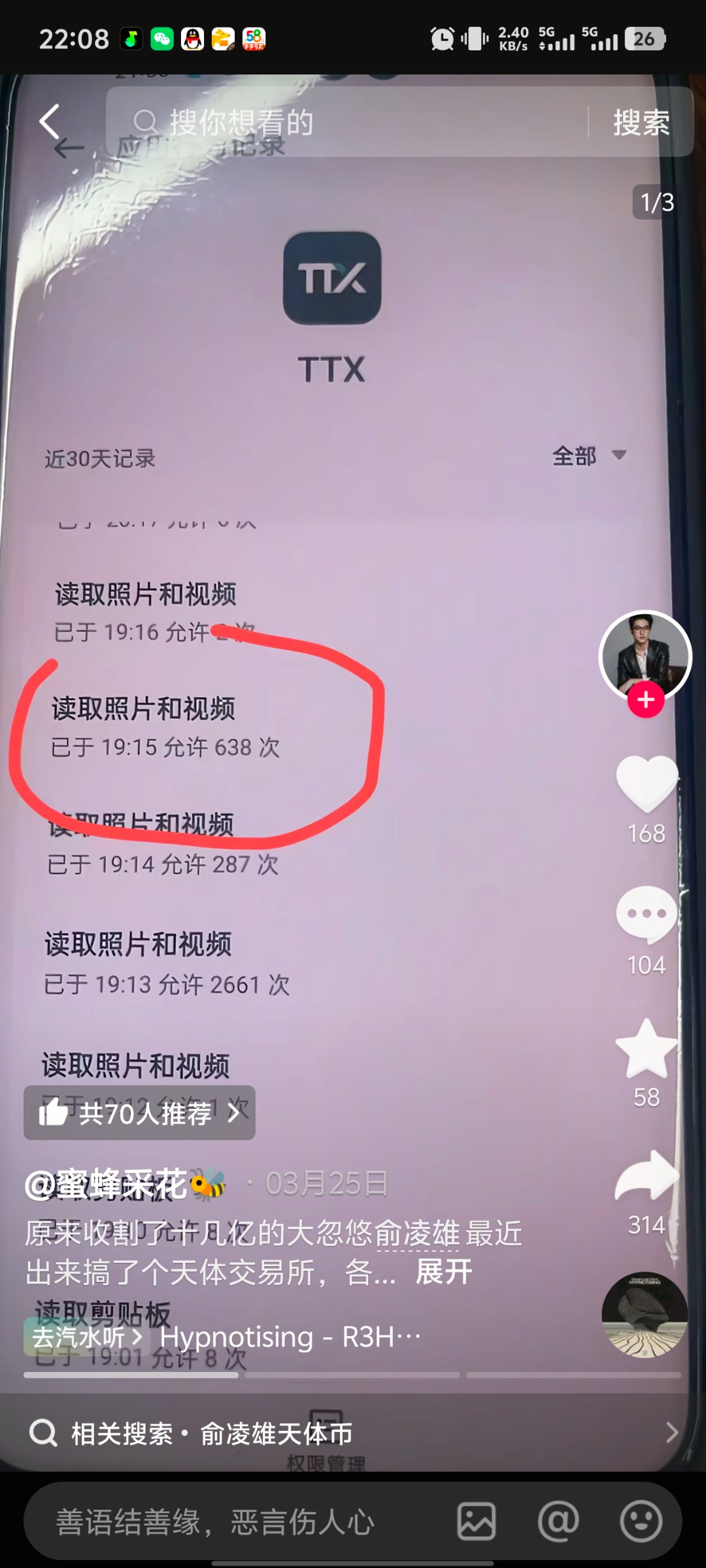Share this post via the arrow icon
This screenshot has height=1568, width=706.
[647, 1177]
